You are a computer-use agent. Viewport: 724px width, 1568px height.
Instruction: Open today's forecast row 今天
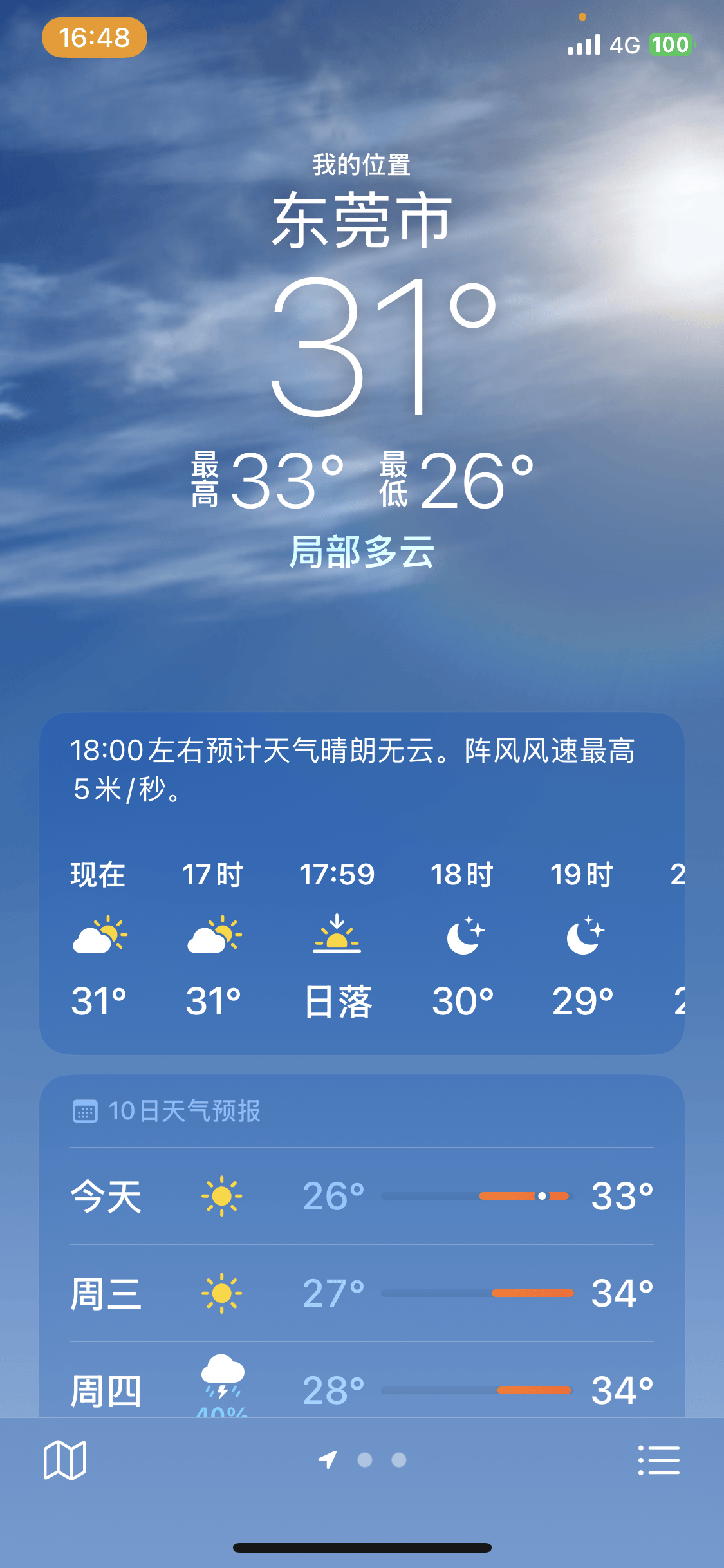coord(362,1196)
